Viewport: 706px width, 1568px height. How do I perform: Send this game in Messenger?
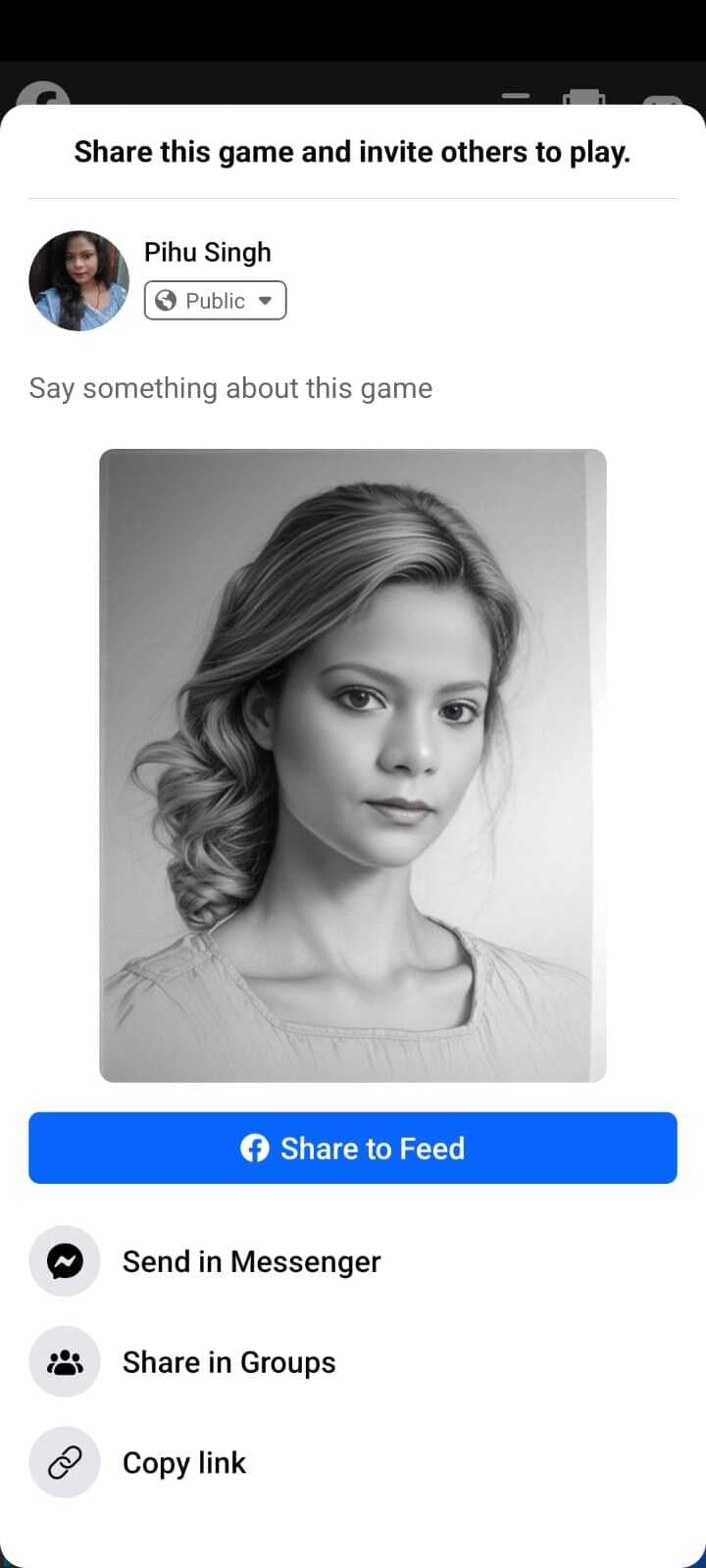(251, 1261)
